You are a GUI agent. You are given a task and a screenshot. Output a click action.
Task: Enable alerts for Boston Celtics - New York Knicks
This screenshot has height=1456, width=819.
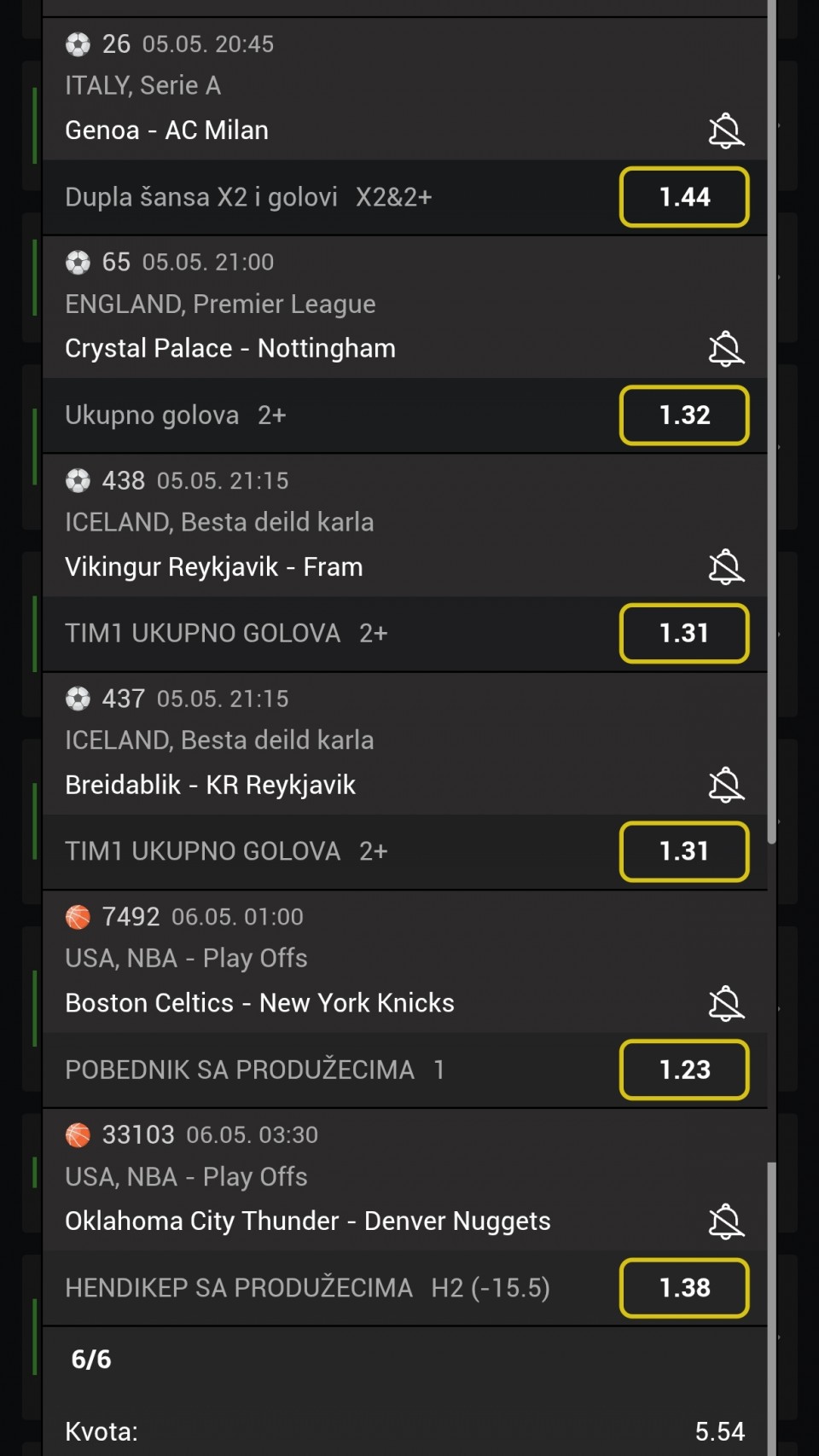[x=726, y=1004]
